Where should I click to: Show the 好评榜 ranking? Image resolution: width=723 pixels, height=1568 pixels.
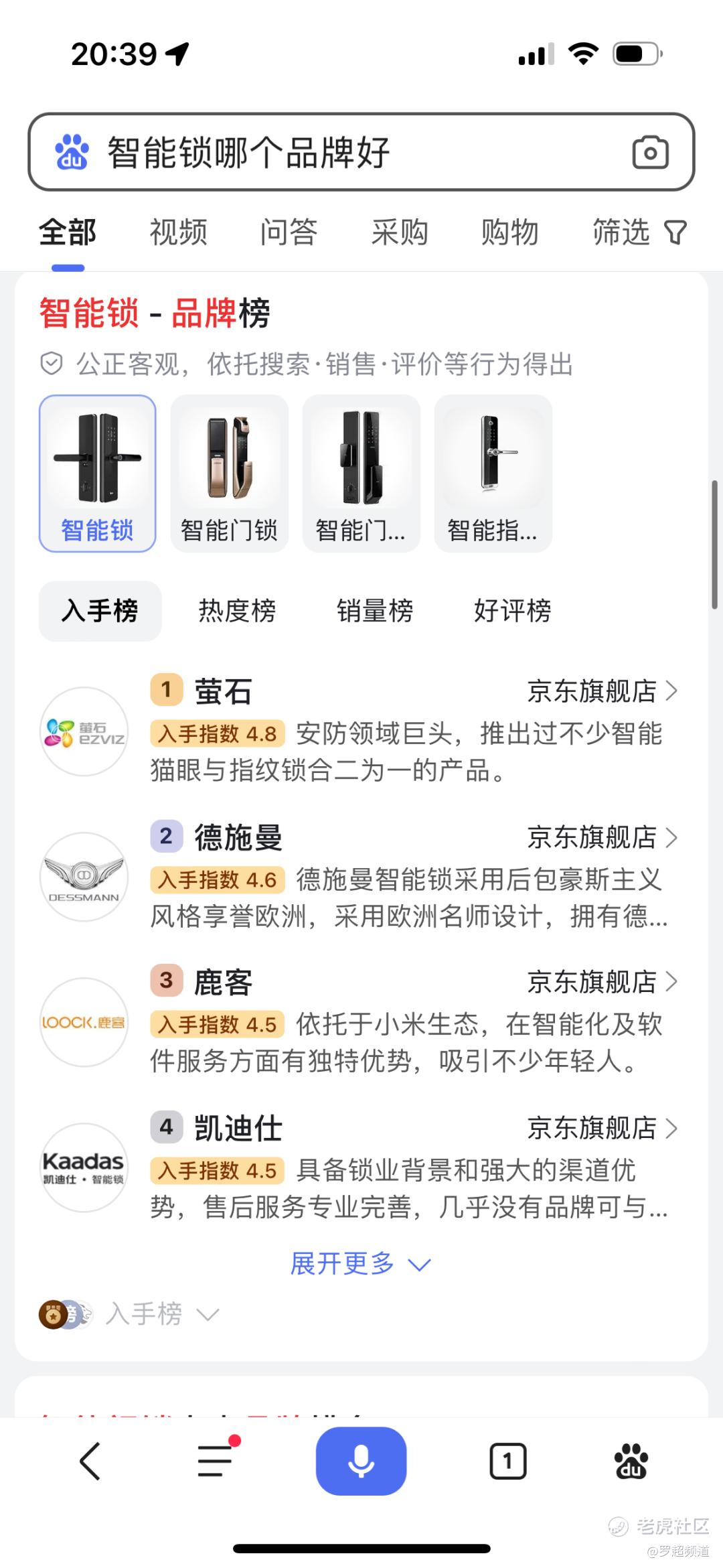(512, 611)
